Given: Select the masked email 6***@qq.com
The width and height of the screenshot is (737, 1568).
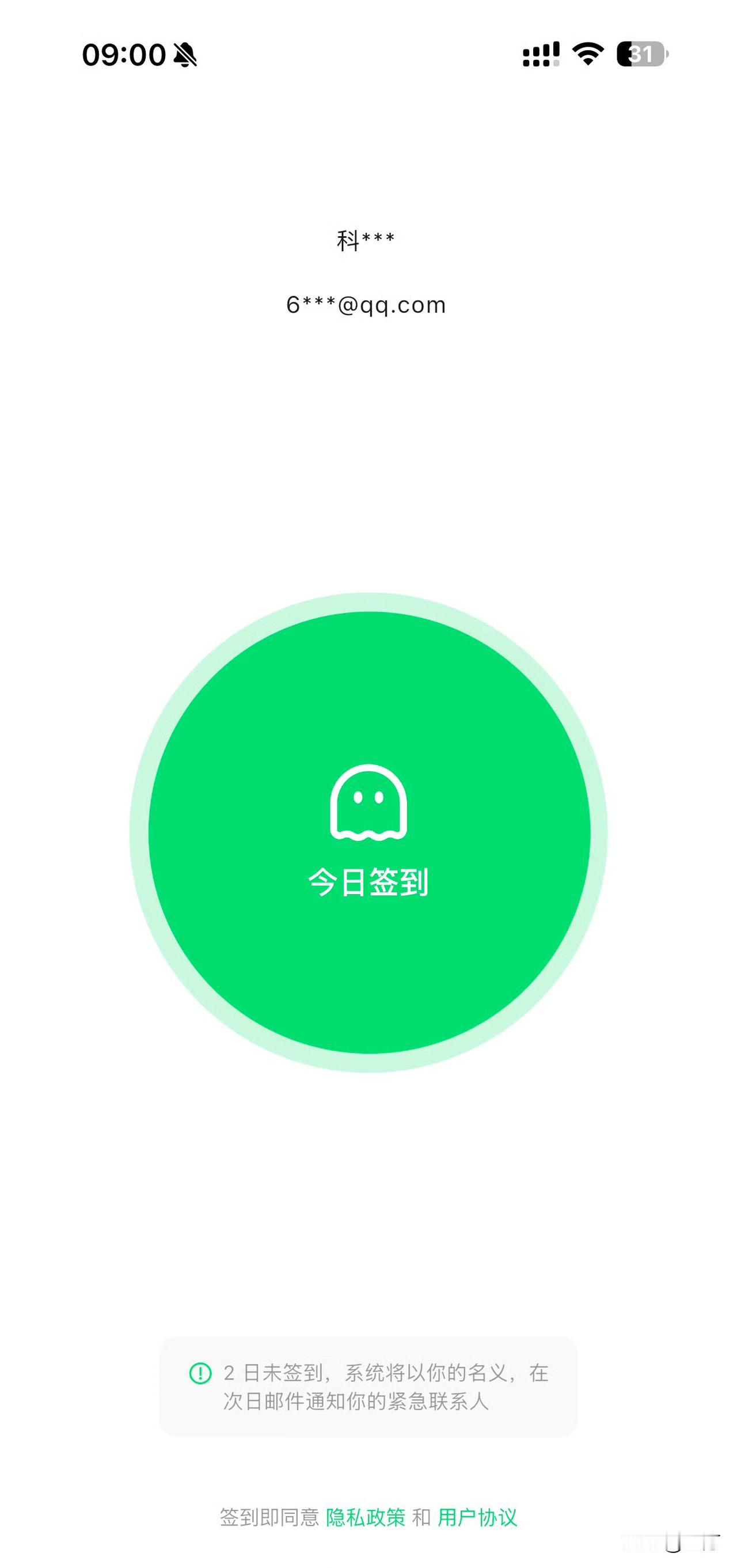Looking at the screenshot, I should (x=366, y=304).
